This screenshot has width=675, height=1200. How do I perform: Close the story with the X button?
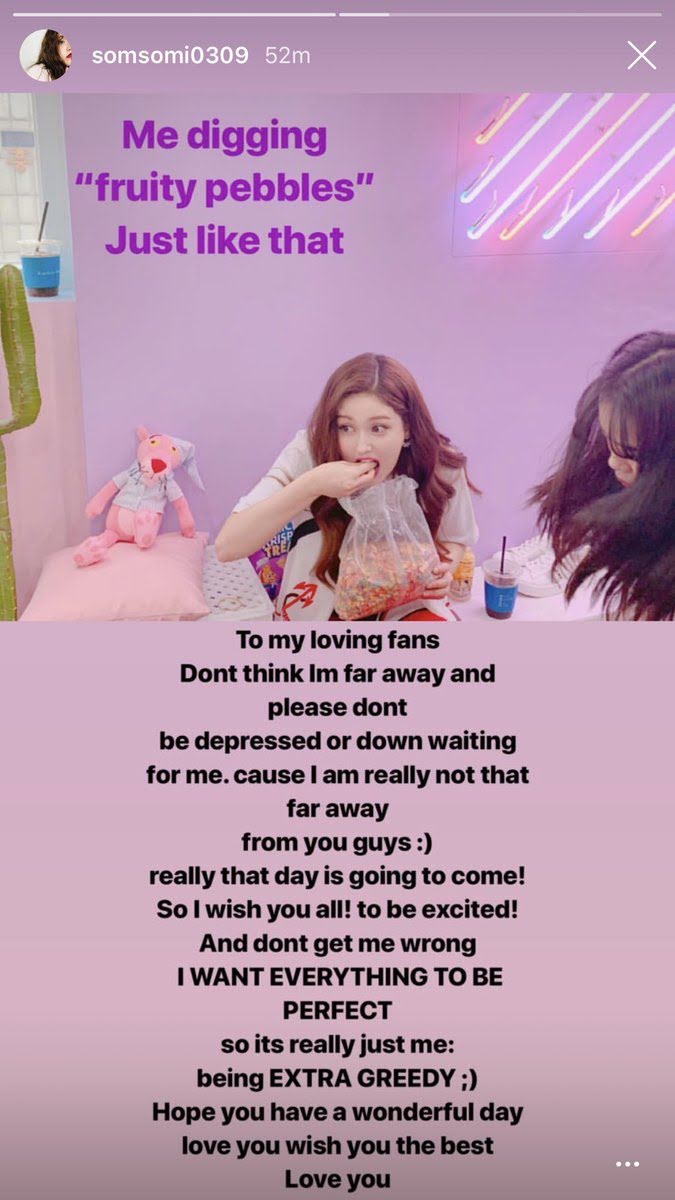[641, 55]
